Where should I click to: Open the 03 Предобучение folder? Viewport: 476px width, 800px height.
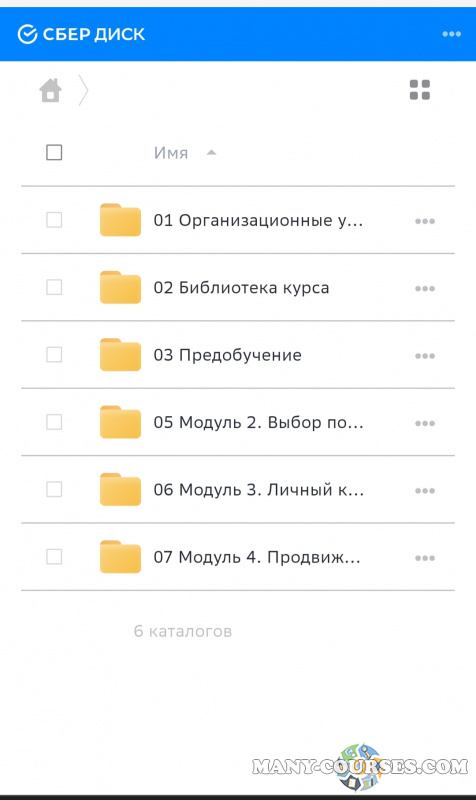(228, 355)
